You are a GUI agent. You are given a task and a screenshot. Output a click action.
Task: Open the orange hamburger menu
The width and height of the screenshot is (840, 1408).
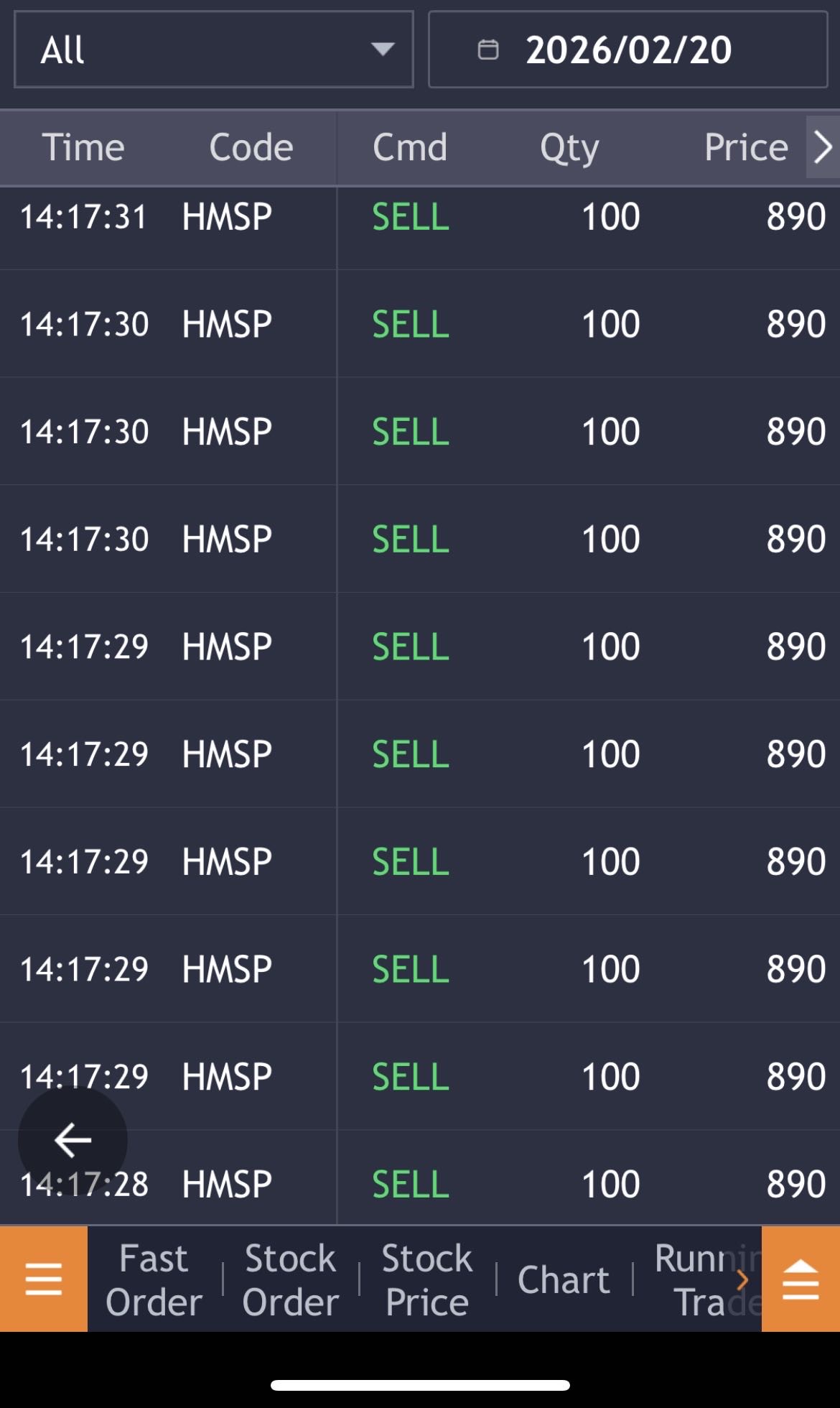click(x=43, y=1279)
